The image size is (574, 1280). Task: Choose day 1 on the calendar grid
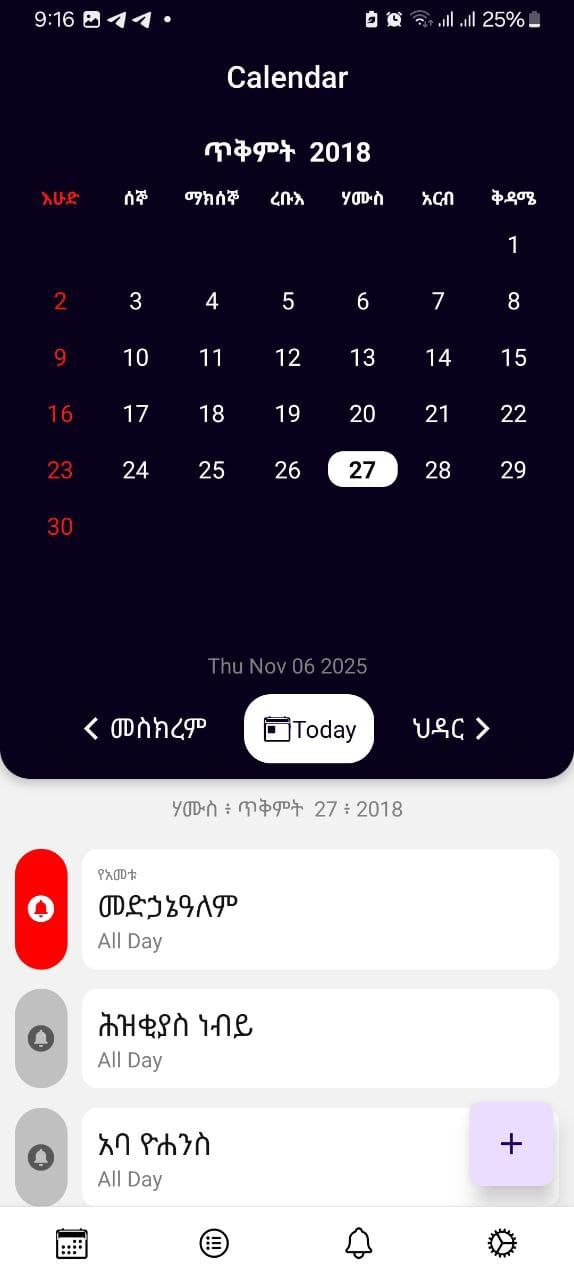click(513, 245)
